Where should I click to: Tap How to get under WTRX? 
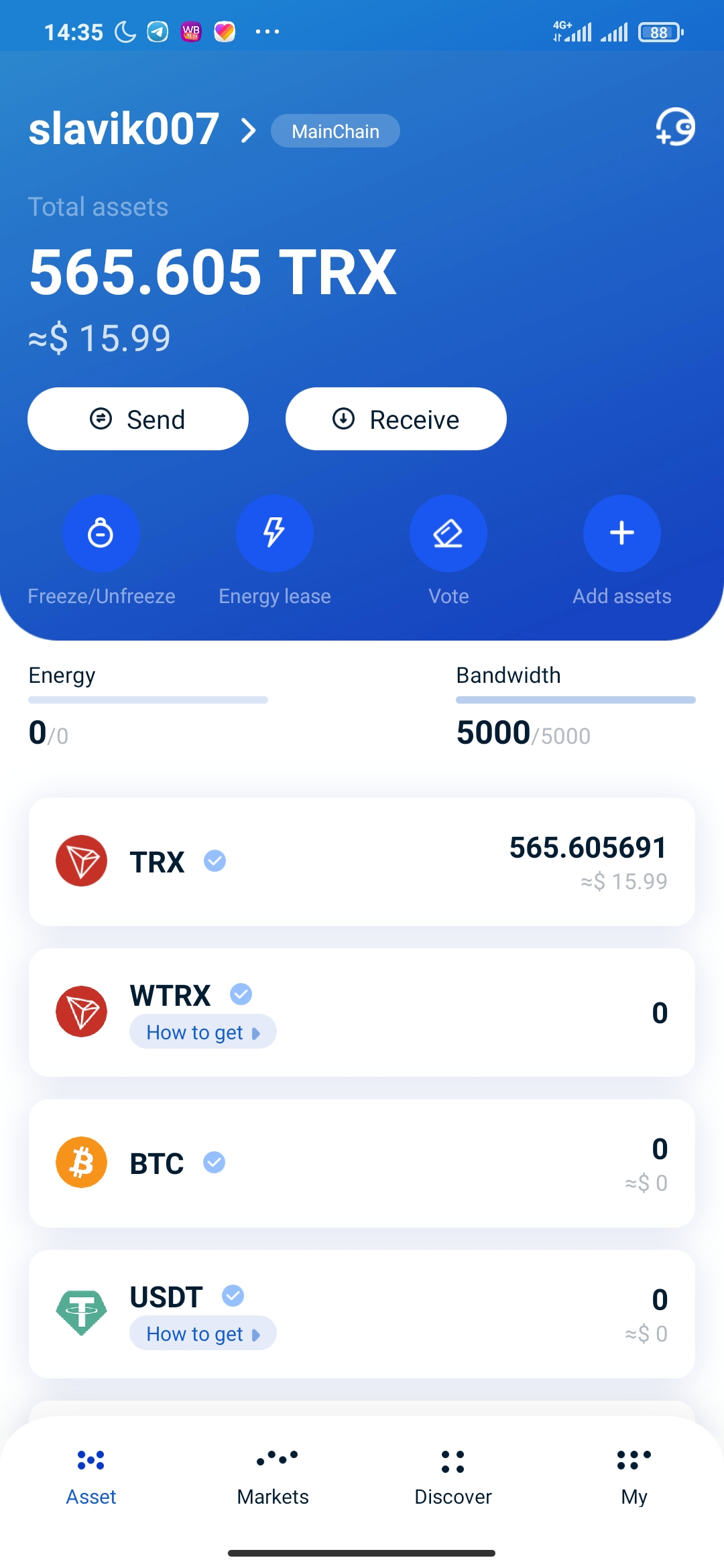click(x=203, y=1032)
